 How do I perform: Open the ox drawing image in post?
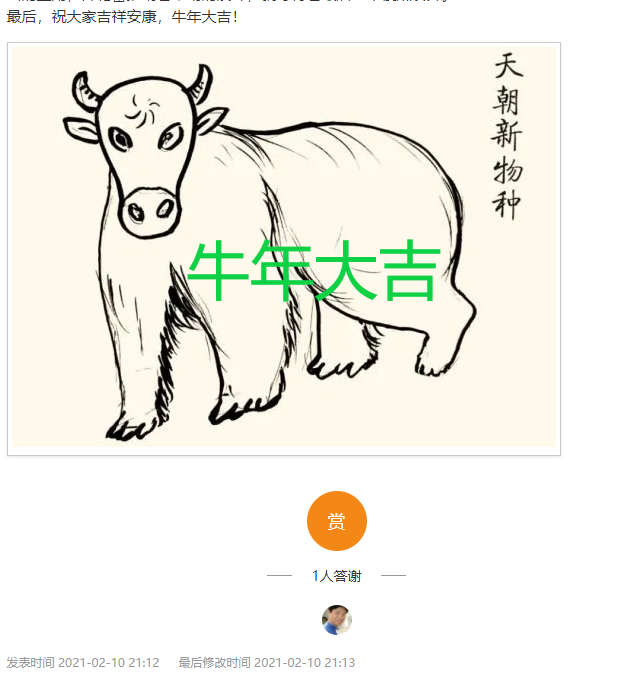pos(283,248)
